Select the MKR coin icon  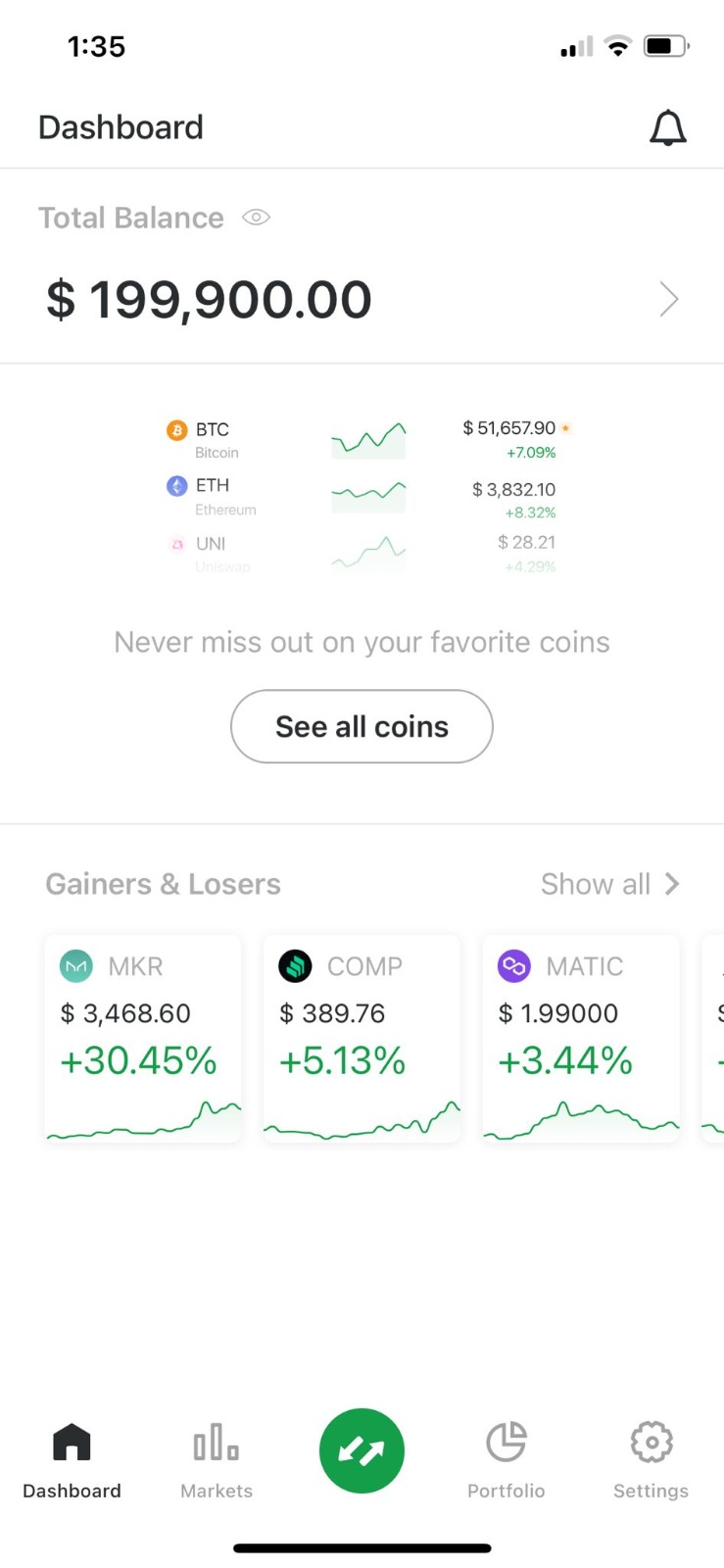(x=75, y=966)
